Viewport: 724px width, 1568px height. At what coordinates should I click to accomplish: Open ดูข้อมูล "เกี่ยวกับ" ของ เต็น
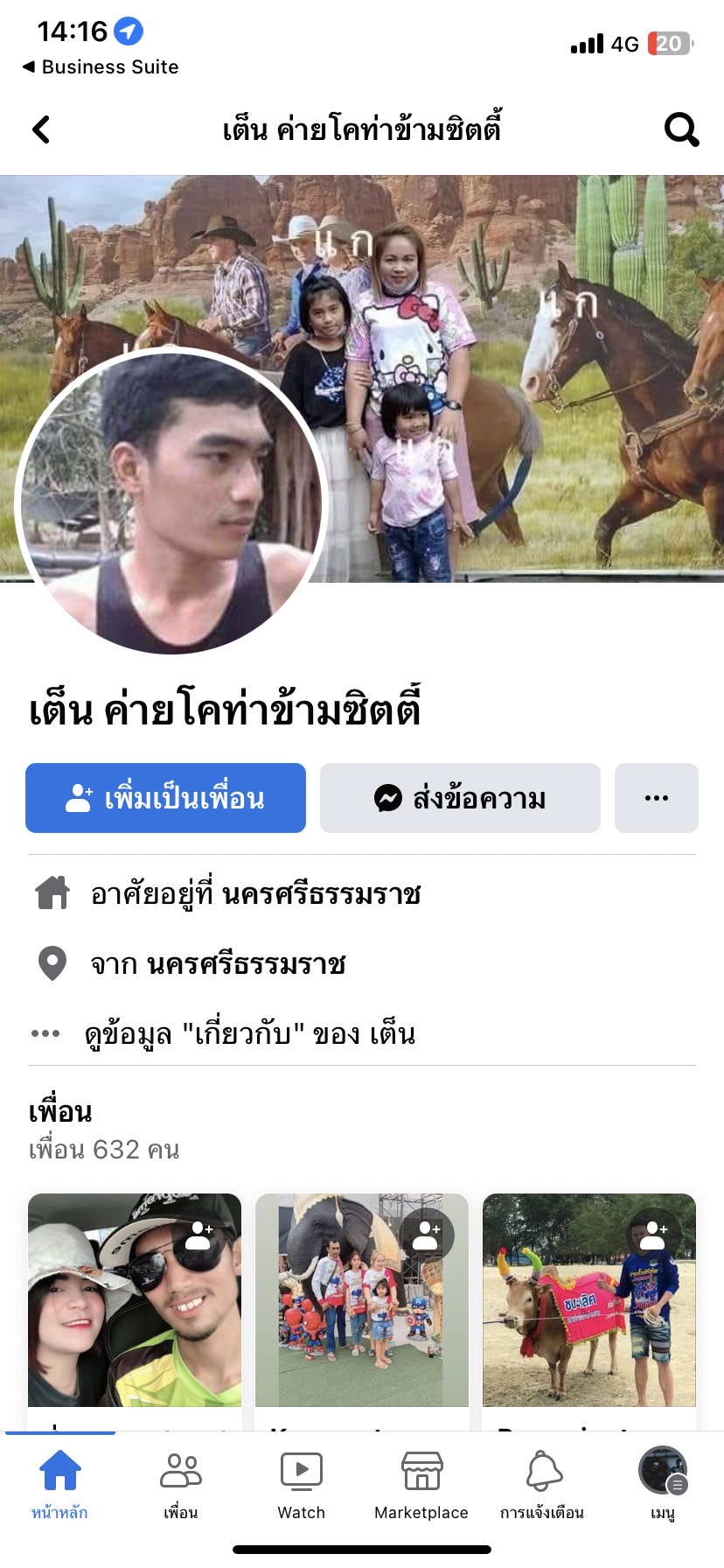click(x=249, y=1033)
